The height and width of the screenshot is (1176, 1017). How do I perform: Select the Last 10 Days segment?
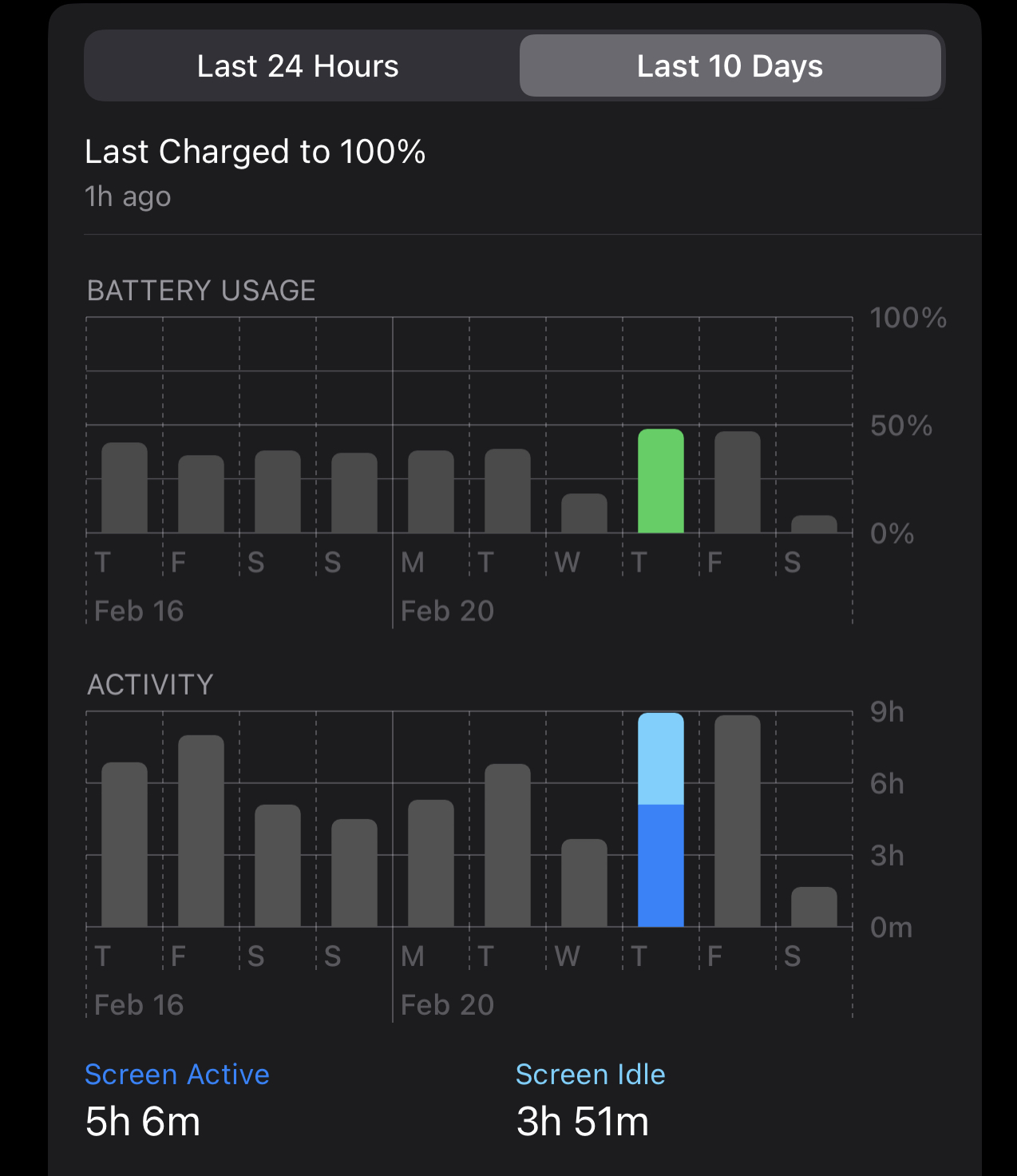click(x=730, y=66)
